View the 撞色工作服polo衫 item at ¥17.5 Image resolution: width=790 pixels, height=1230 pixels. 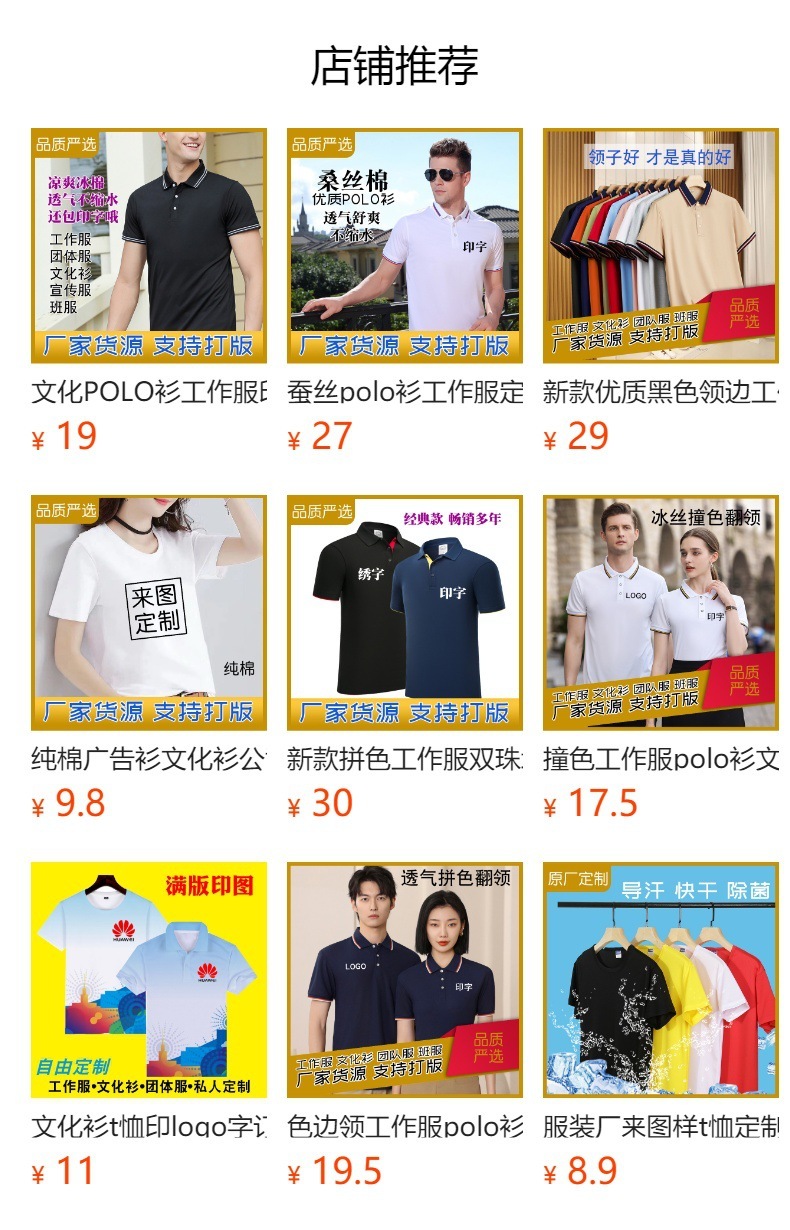point(660,613)
